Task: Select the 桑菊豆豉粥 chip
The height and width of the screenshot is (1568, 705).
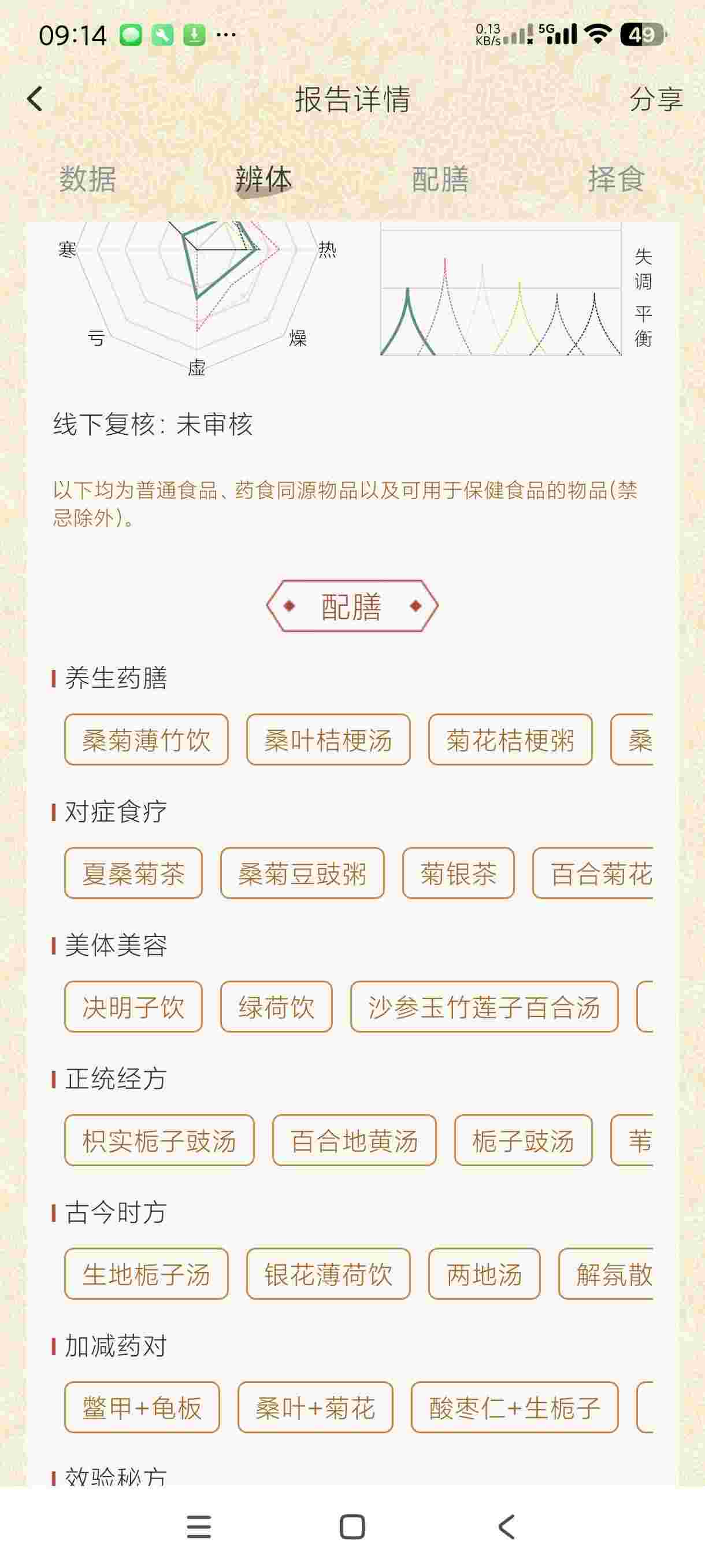Action: pos(302,874)
